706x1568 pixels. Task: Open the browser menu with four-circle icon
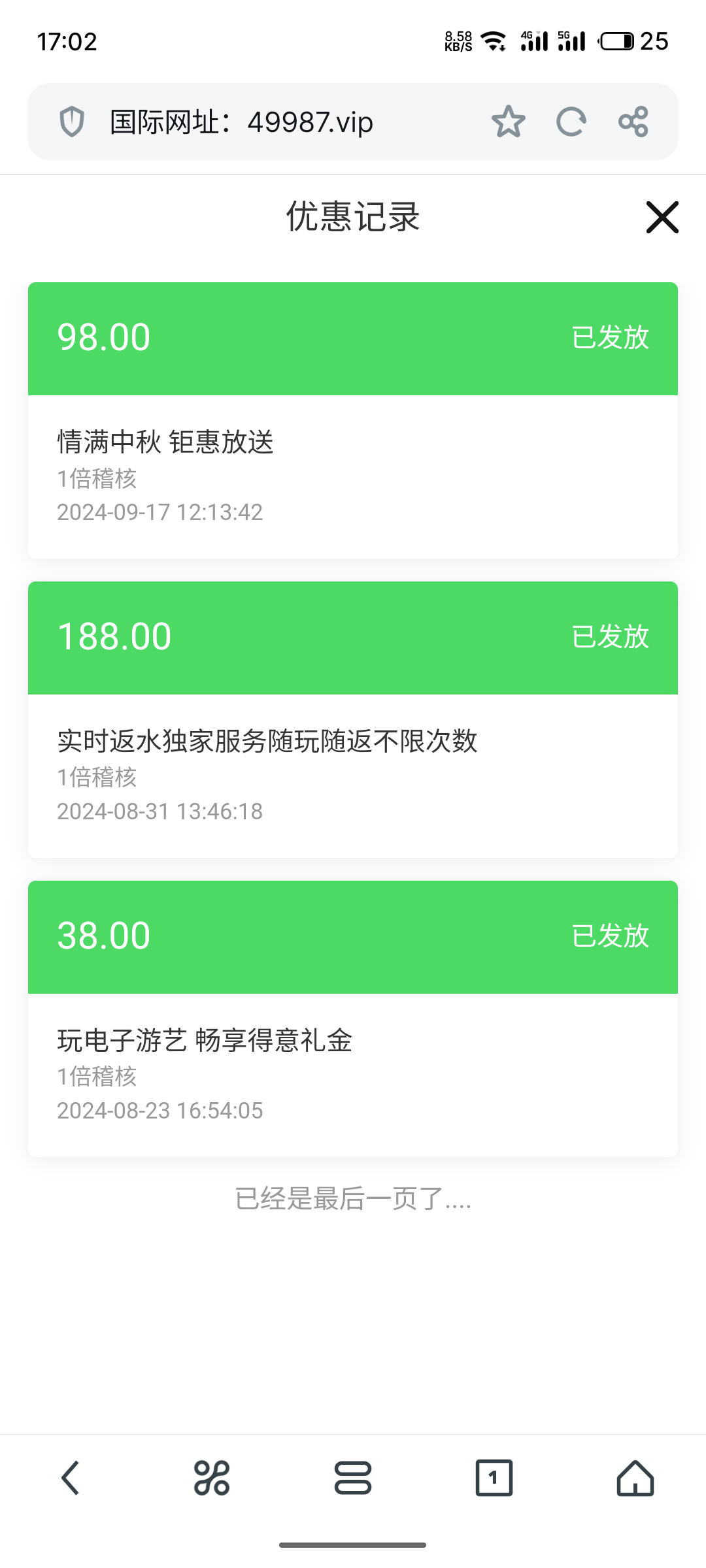[212, 1478]
